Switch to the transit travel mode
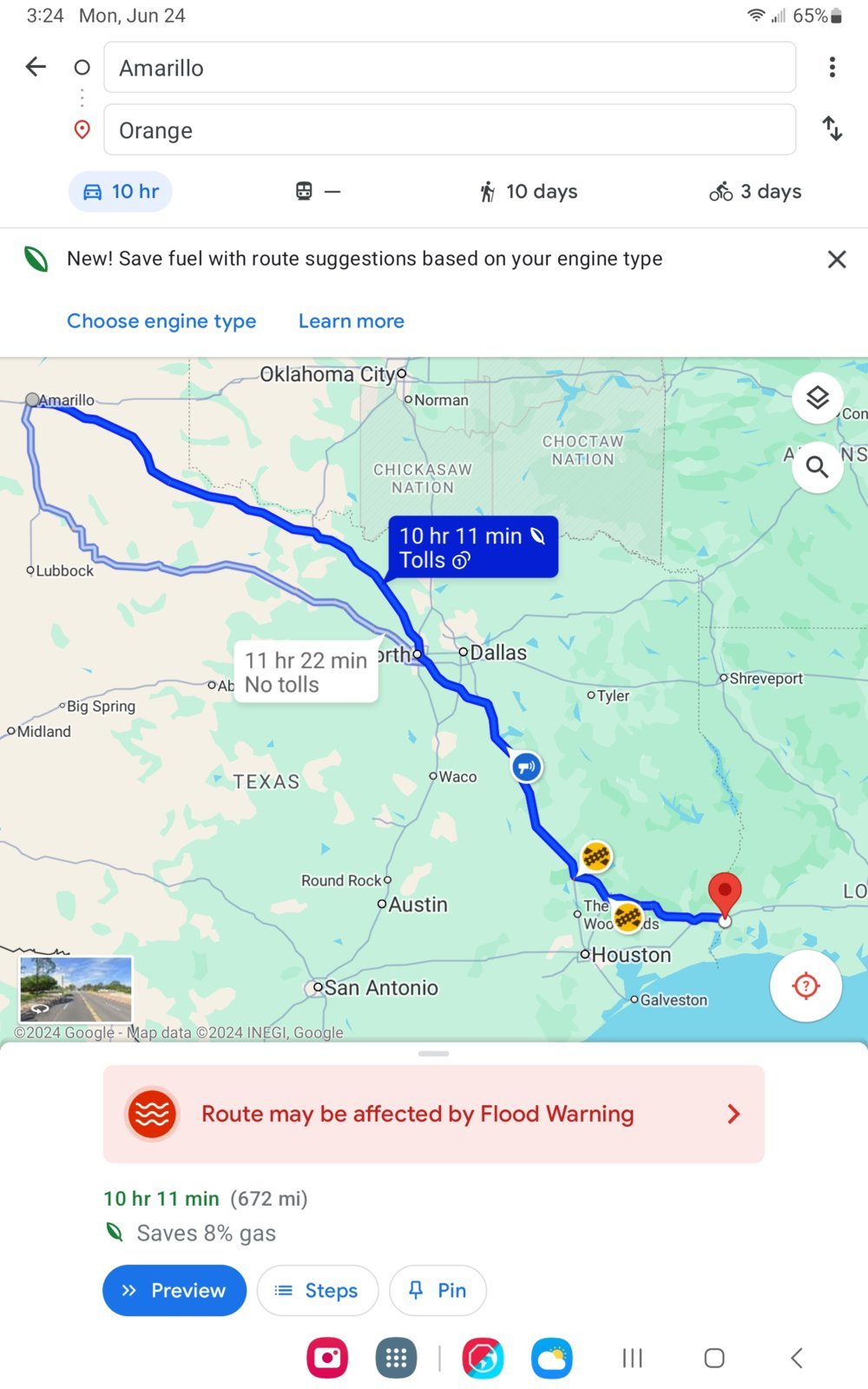 coord(318,192)
